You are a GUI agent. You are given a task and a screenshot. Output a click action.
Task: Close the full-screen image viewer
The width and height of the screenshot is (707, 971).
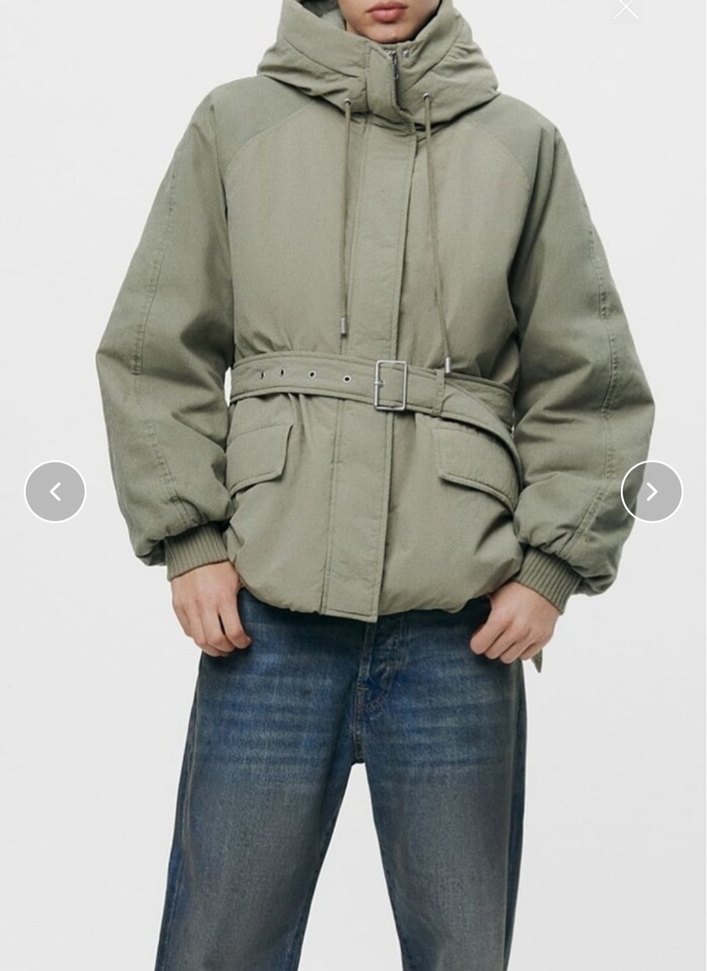pyautogui.click(x=626, y=9)
